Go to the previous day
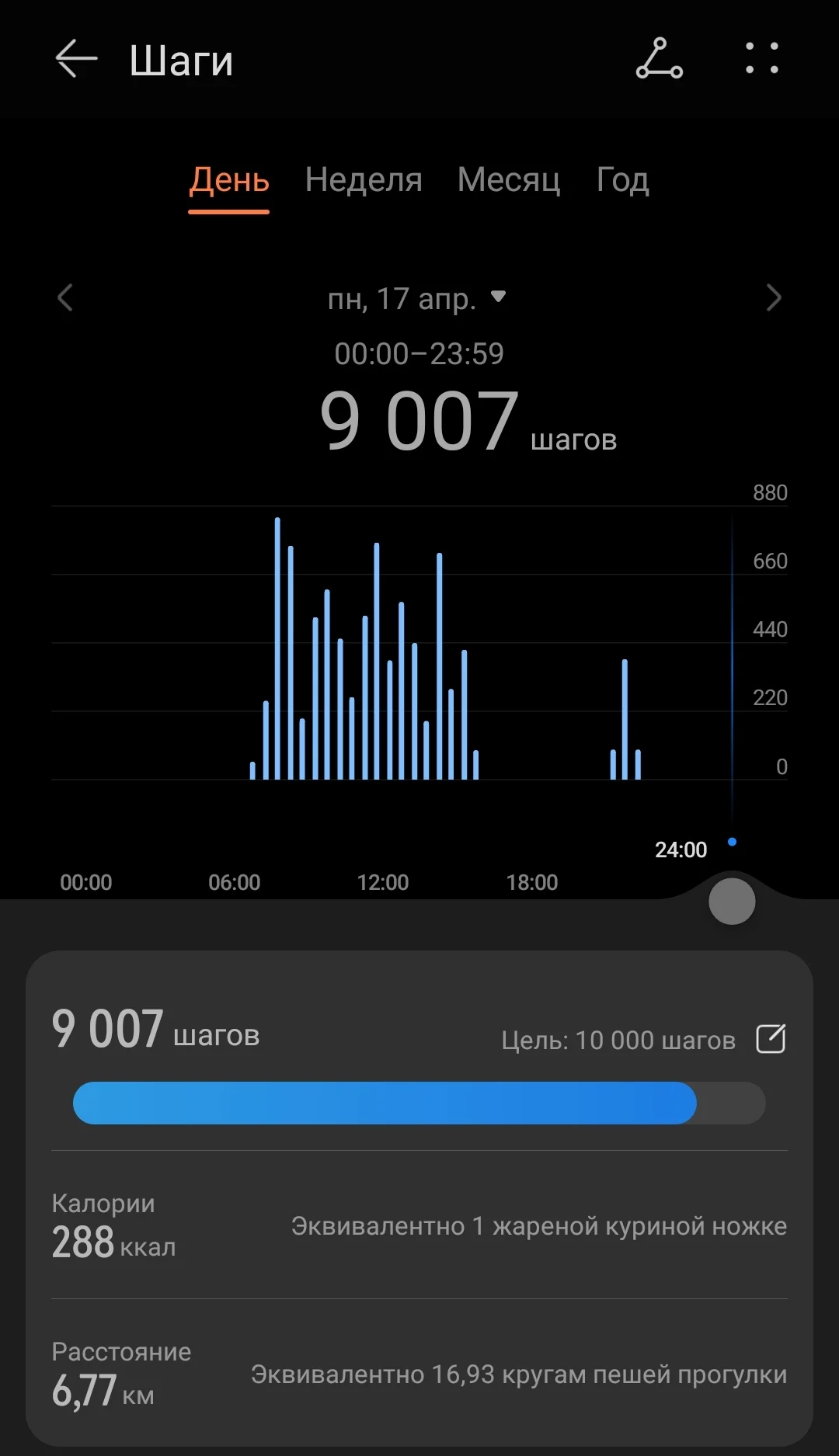Image resolution: width=839 pixels, height=1456 pixels. pyautogui.click(x=65, y=297)
